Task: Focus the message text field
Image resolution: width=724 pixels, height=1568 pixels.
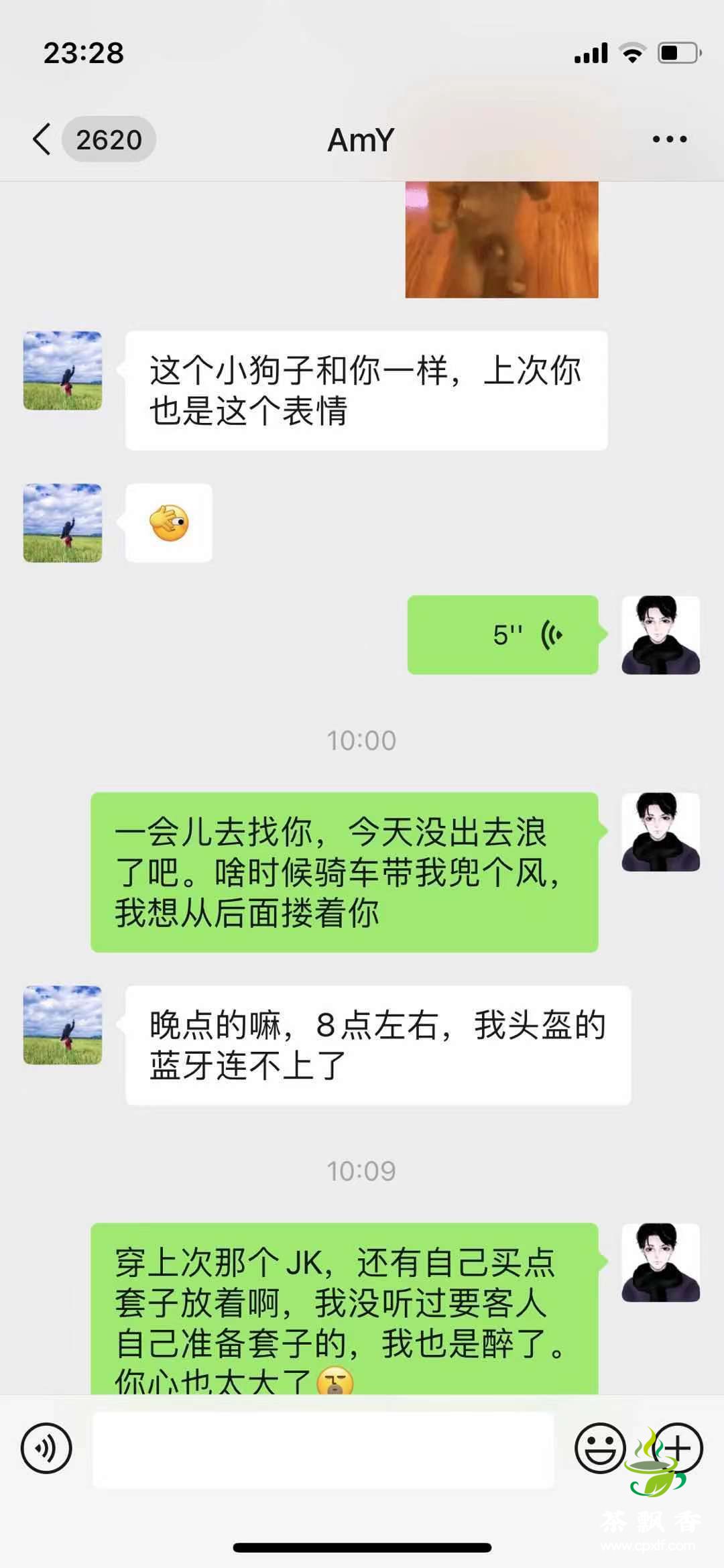Action: (x=323, y=1449)
